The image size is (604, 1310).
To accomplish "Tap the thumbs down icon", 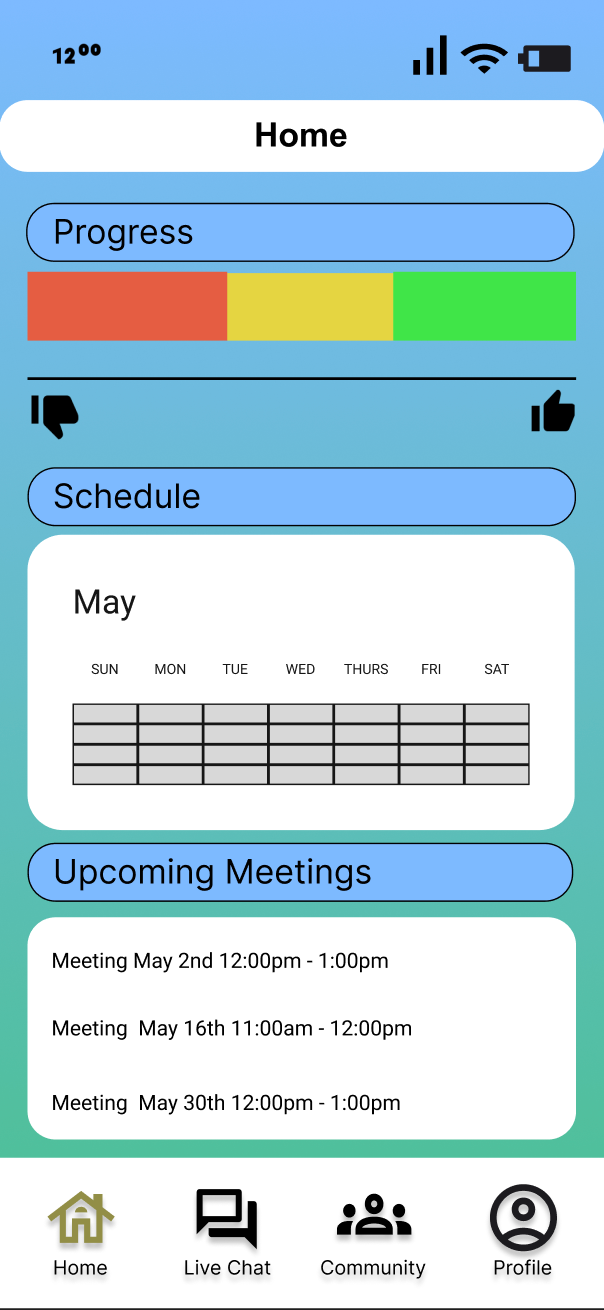I will point(54,415).
